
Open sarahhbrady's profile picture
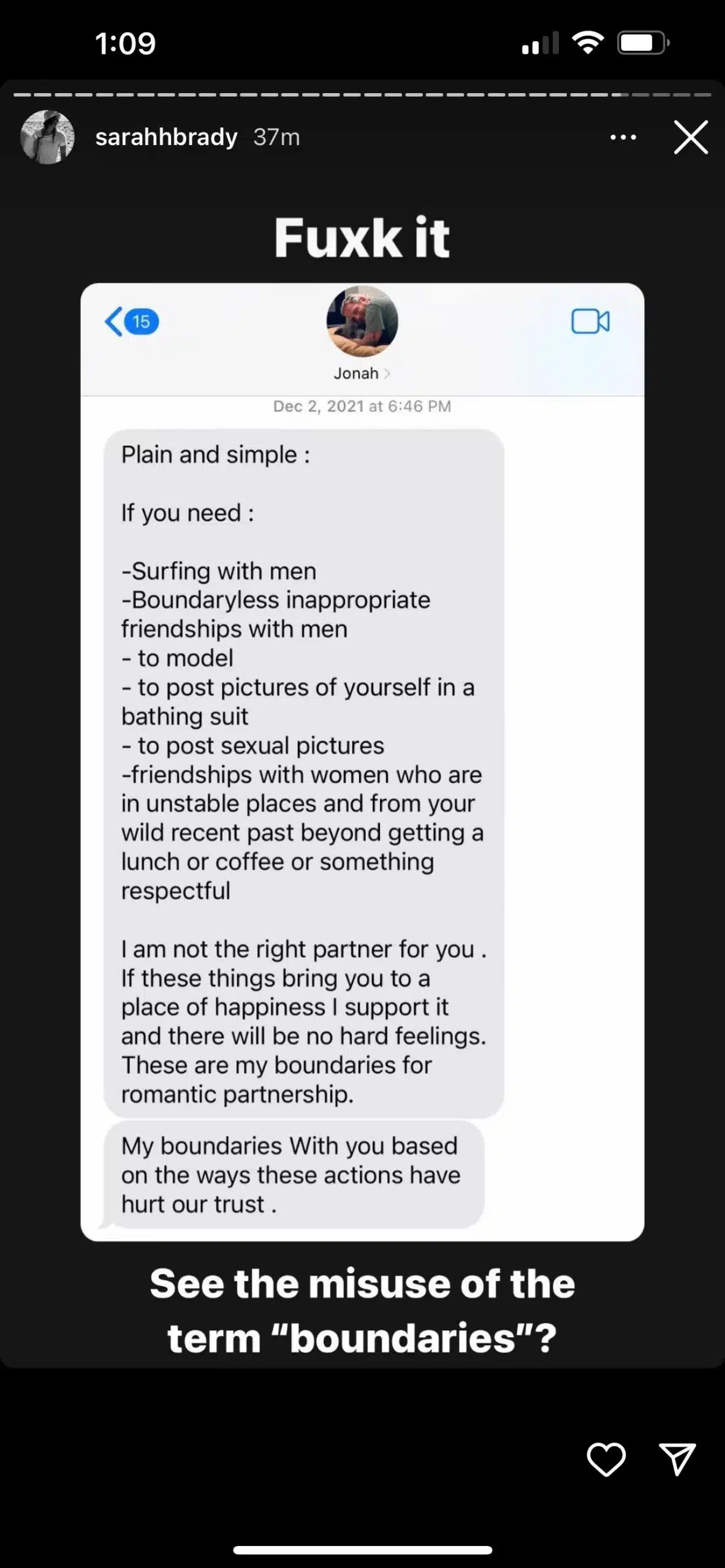coord(47,137)
